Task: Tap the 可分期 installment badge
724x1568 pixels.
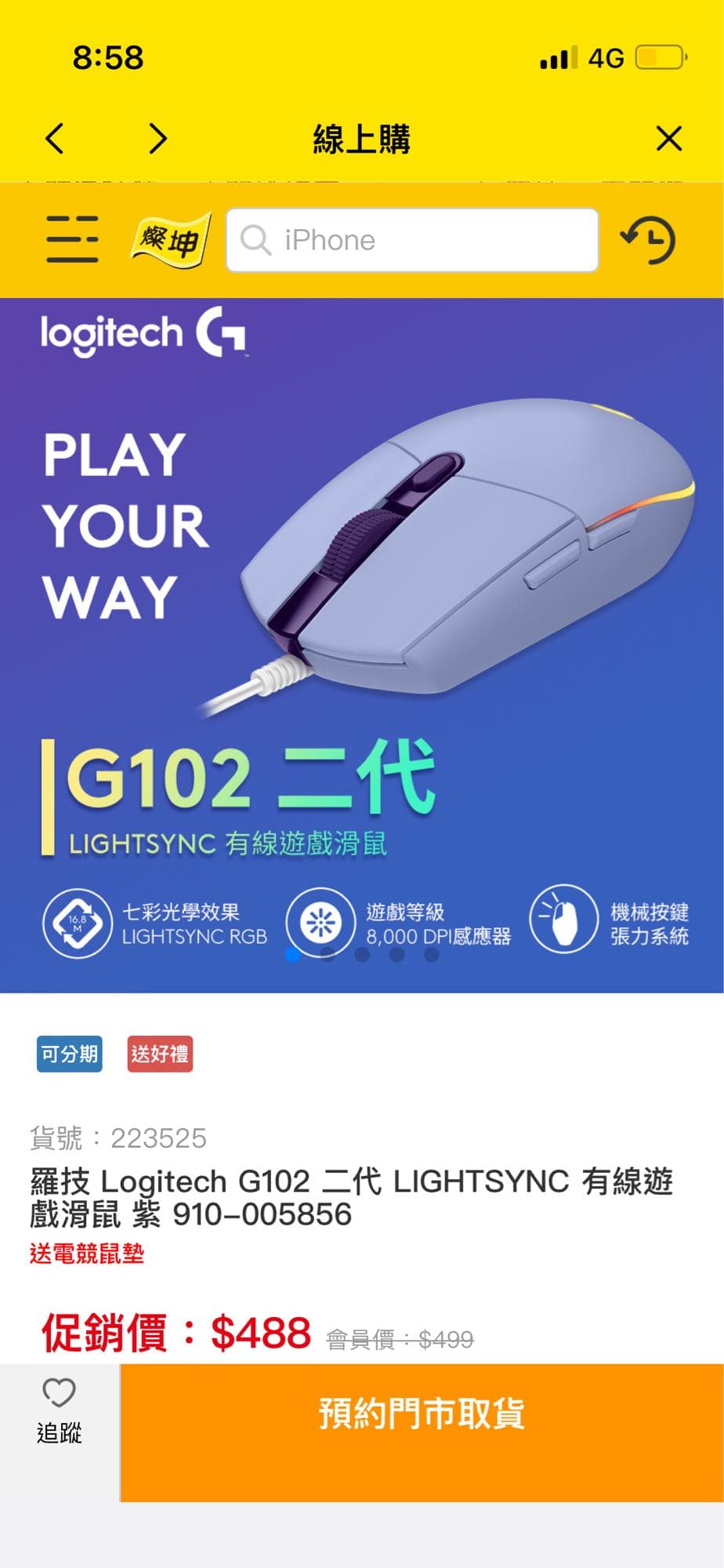Action: pos(69,1054)
